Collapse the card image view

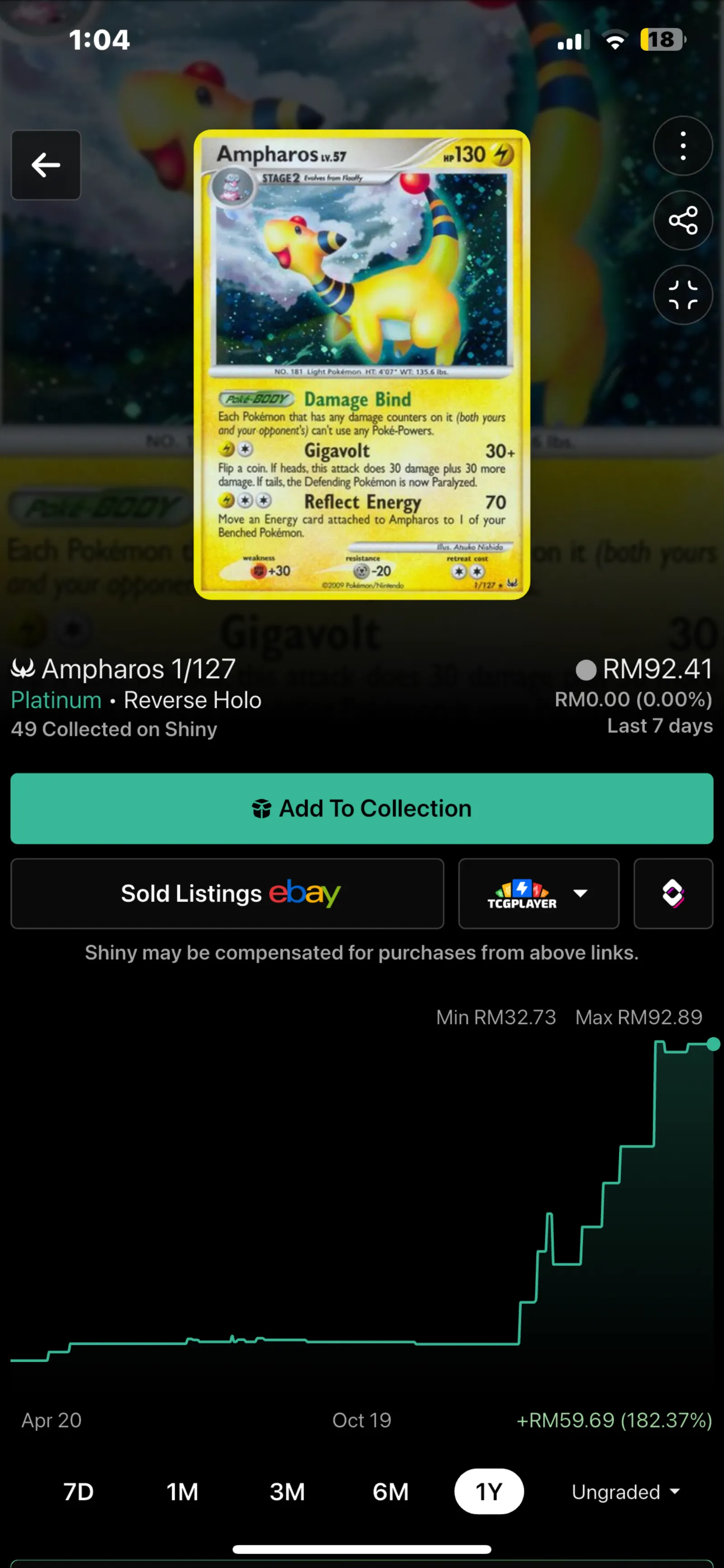click(683, 295)
